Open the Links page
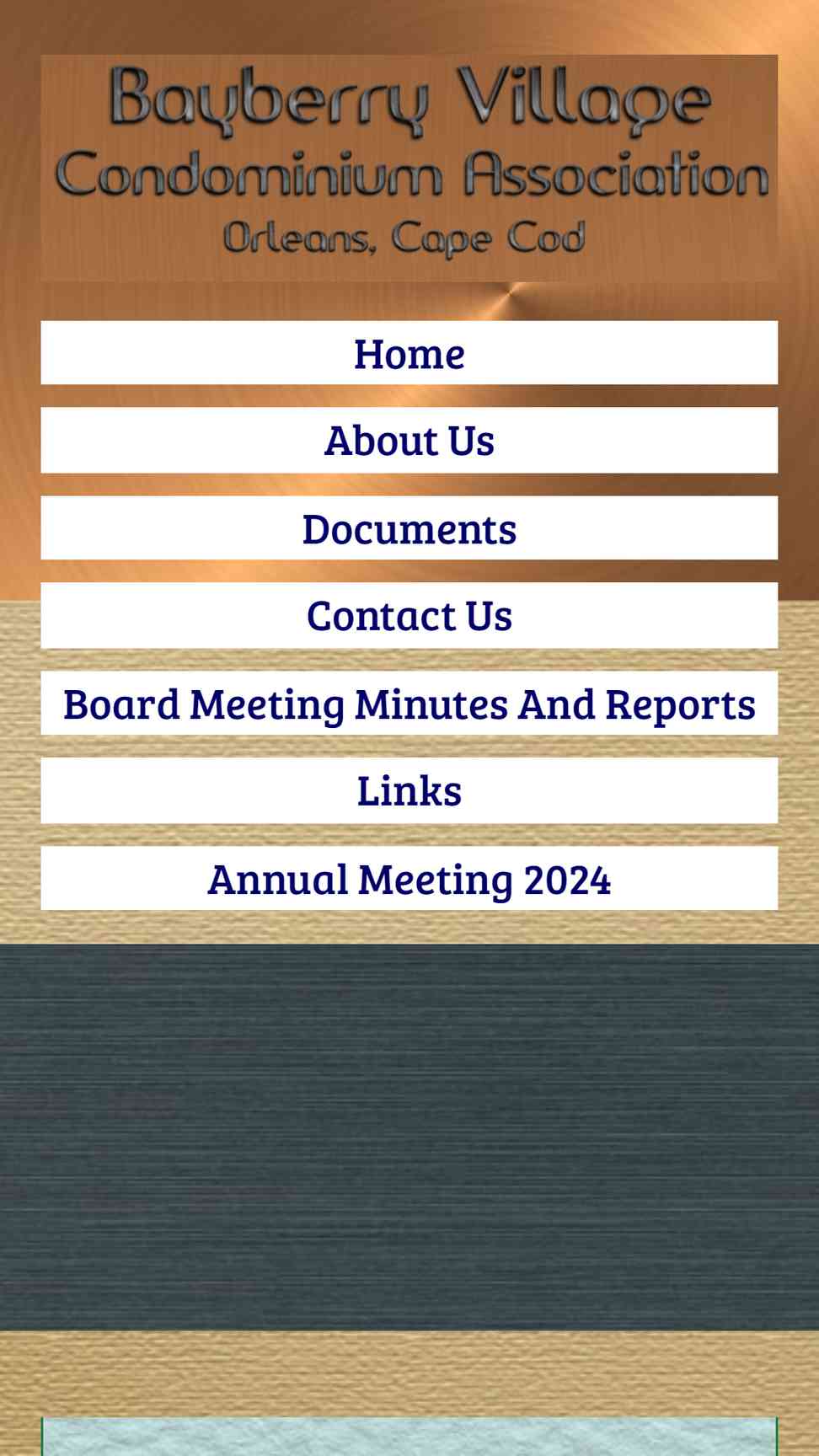The height and width of the screenshot is (1456, 819). tap(409, 790)
